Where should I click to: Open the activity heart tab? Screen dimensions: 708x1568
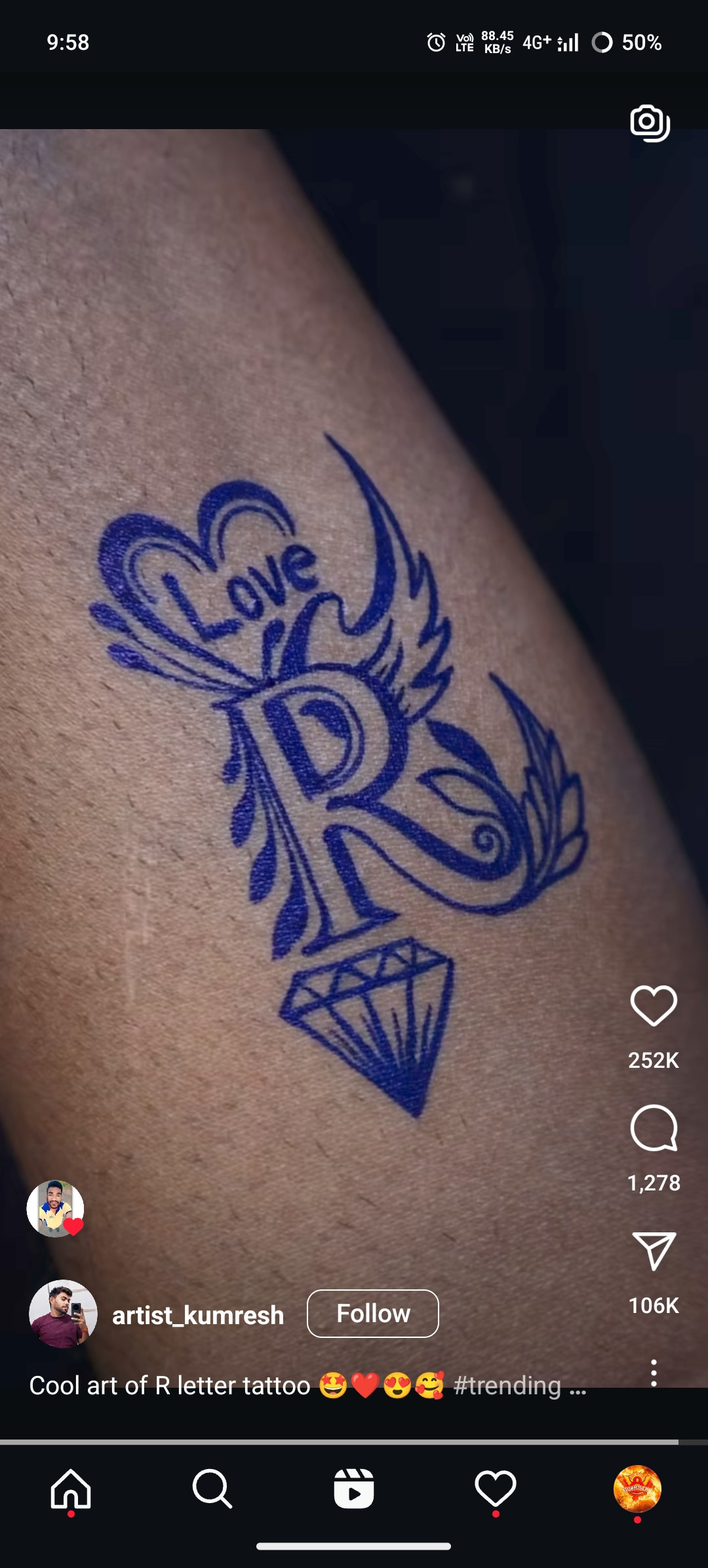495,1489
